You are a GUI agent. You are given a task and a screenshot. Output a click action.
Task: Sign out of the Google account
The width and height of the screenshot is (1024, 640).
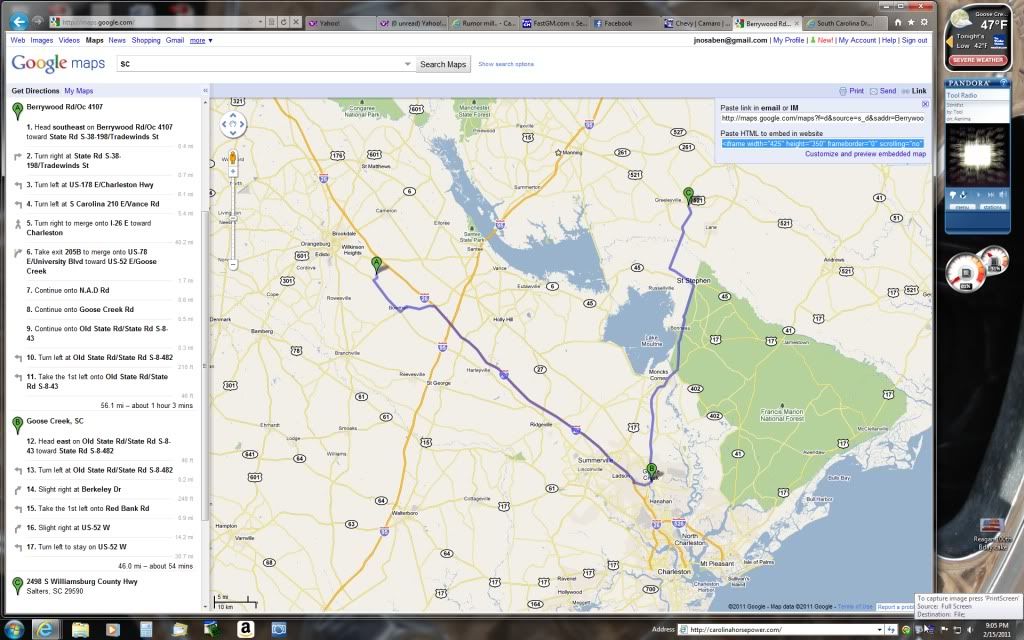(914, 41)
